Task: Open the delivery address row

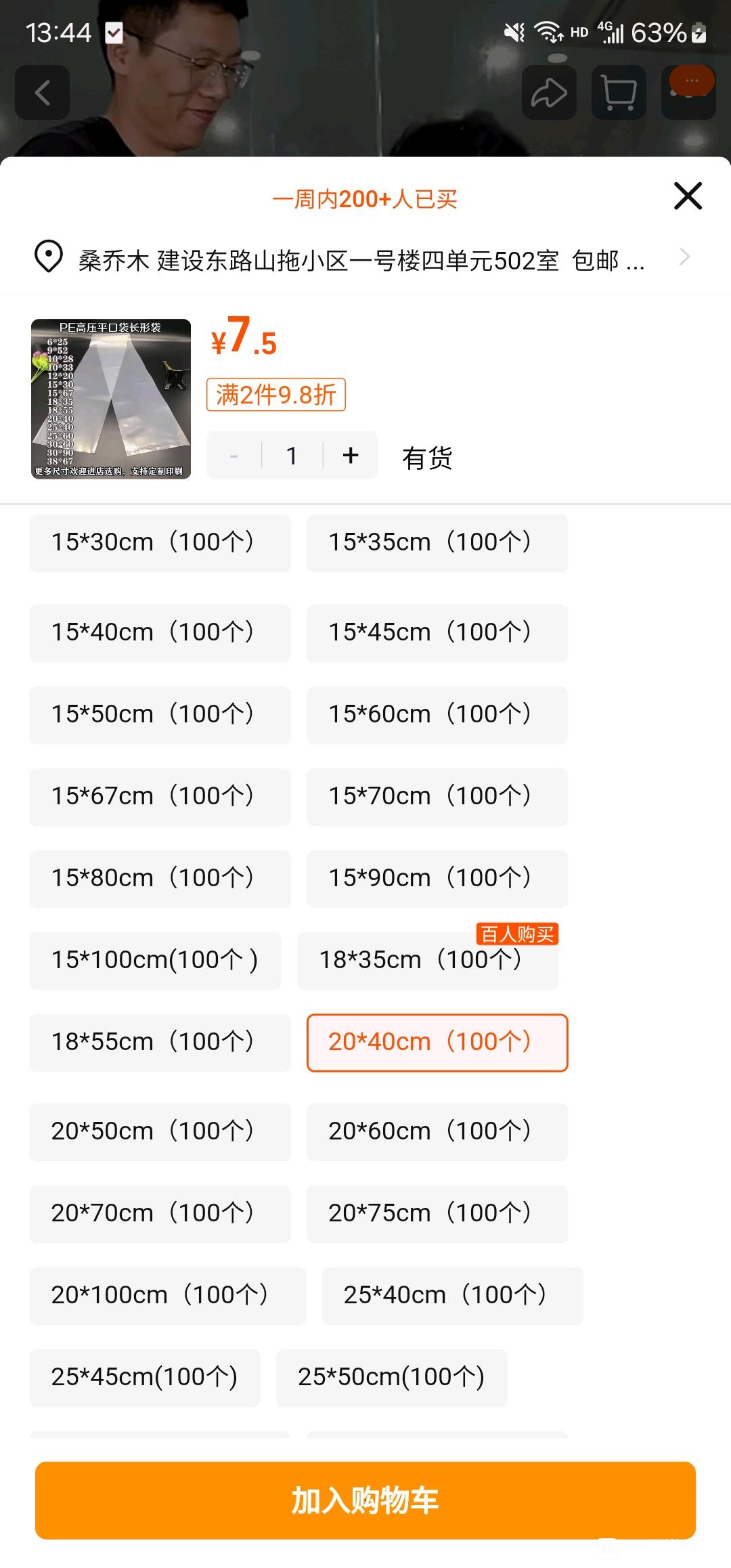Action: [x=365, y=259]
